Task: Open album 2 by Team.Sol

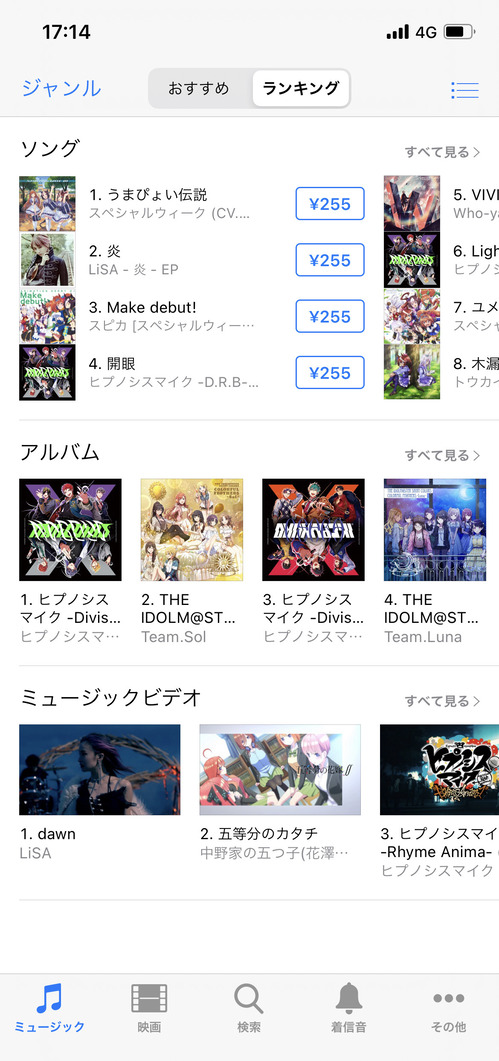Action: point(192,561)
